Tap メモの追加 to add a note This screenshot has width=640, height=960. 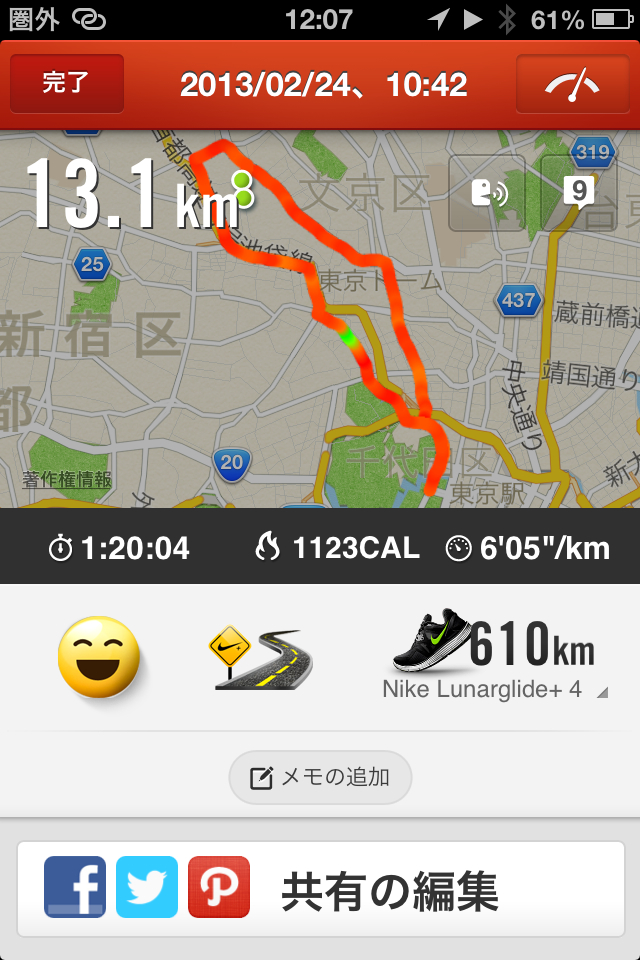320,777
